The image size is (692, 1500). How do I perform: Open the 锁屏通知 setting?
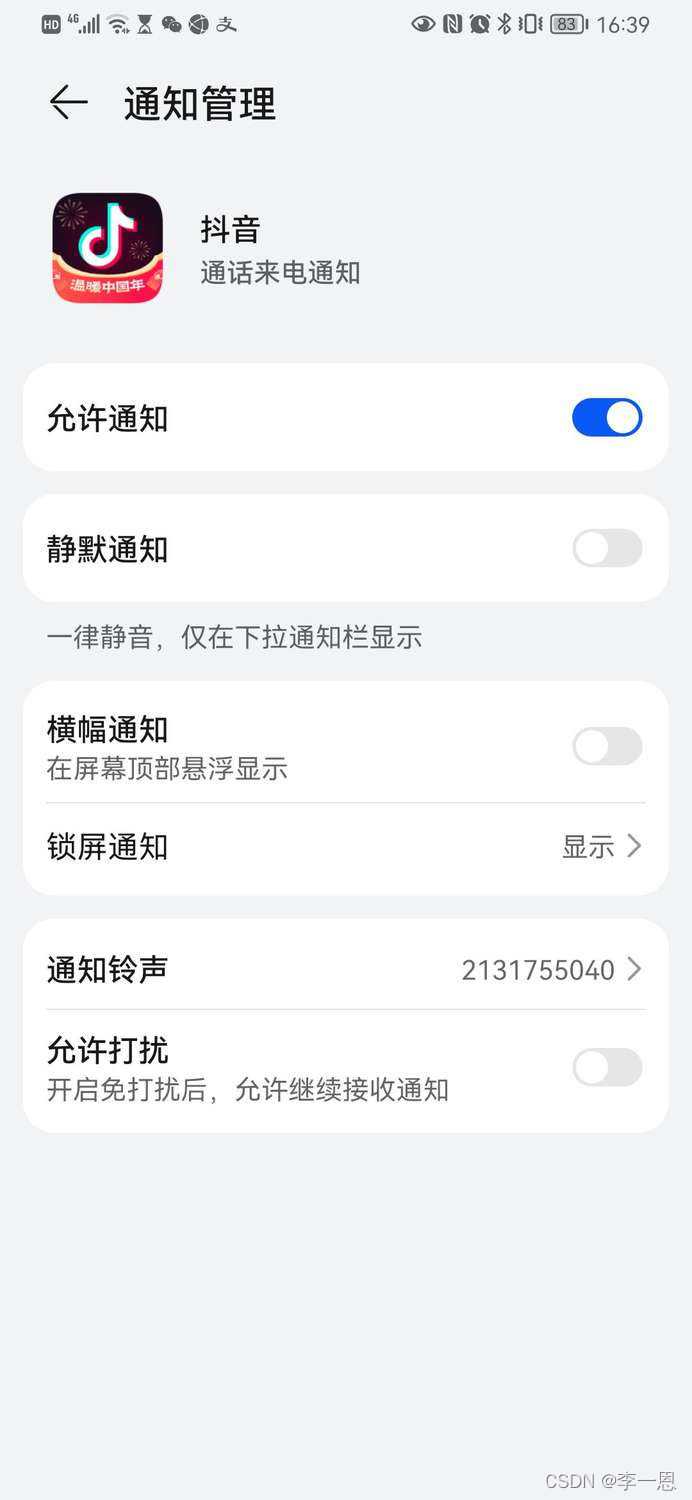coord(345,848)
